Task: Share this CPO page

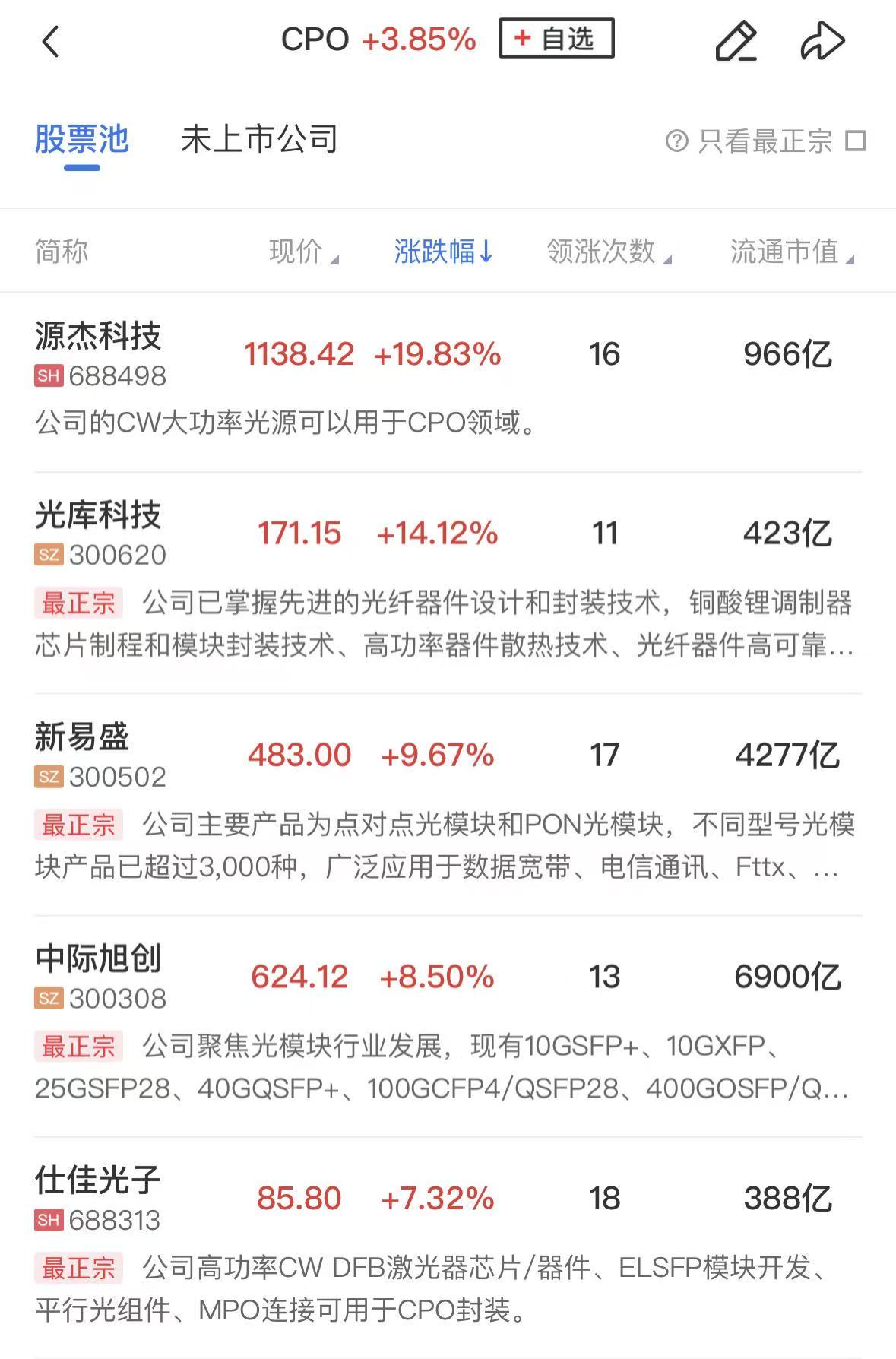Action: tap(822, 41)
